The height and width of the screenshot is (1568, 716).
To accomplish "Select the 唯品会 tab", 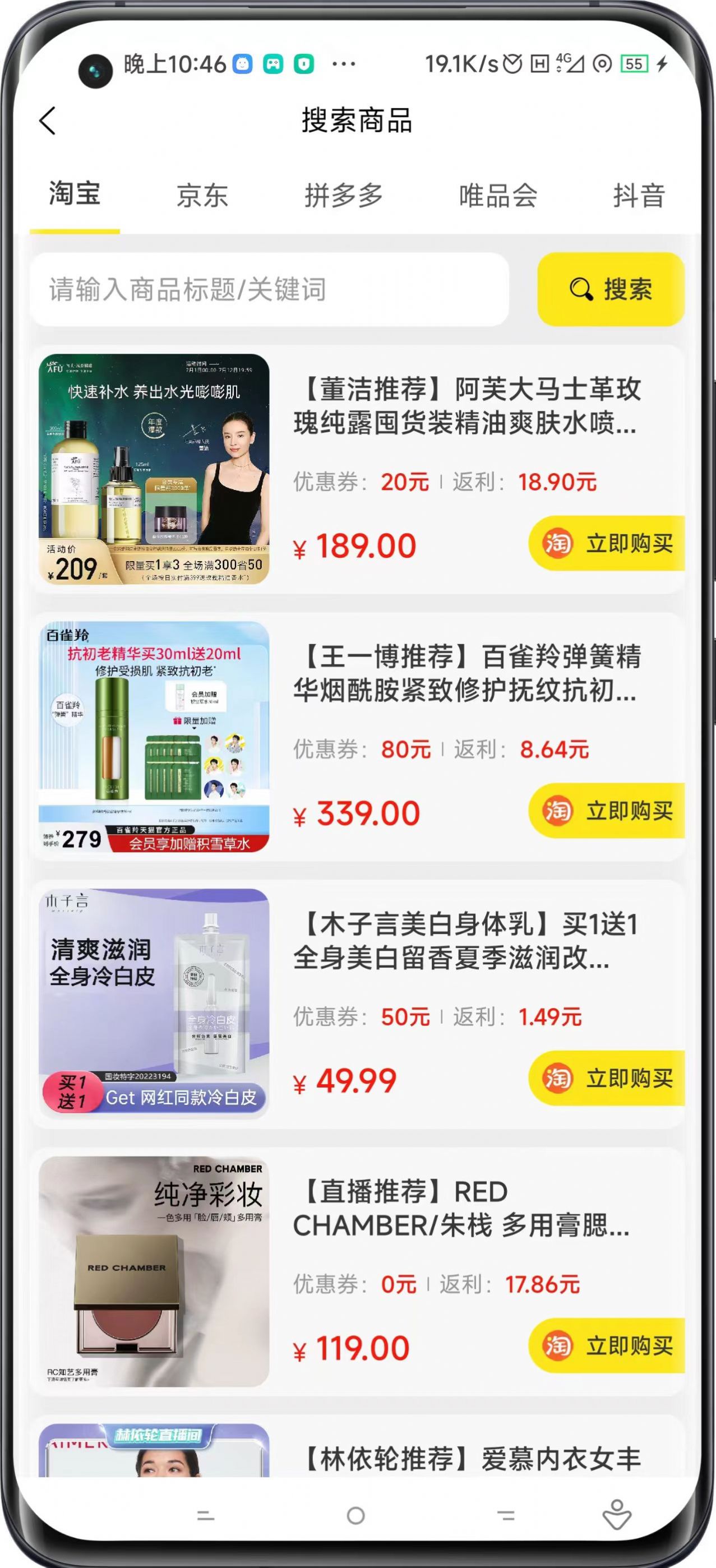I will point(497,196).
